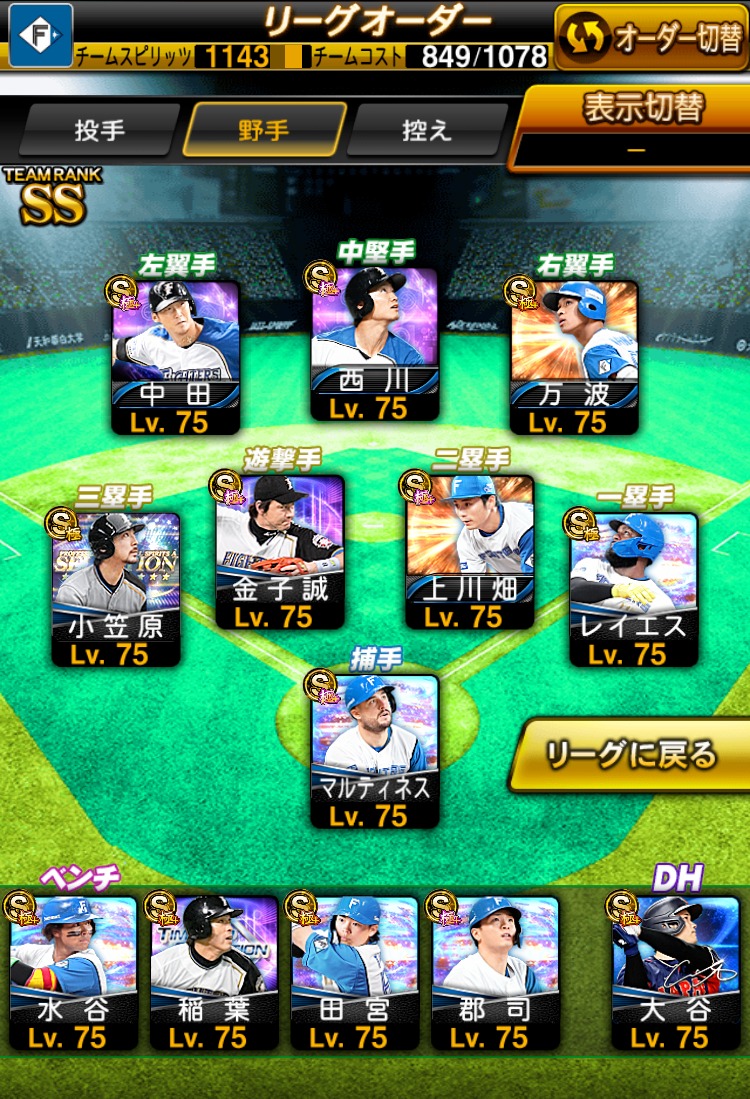Open bench player 水谷 card
The width and height of the screenshot is (750, 1099).
73,972
